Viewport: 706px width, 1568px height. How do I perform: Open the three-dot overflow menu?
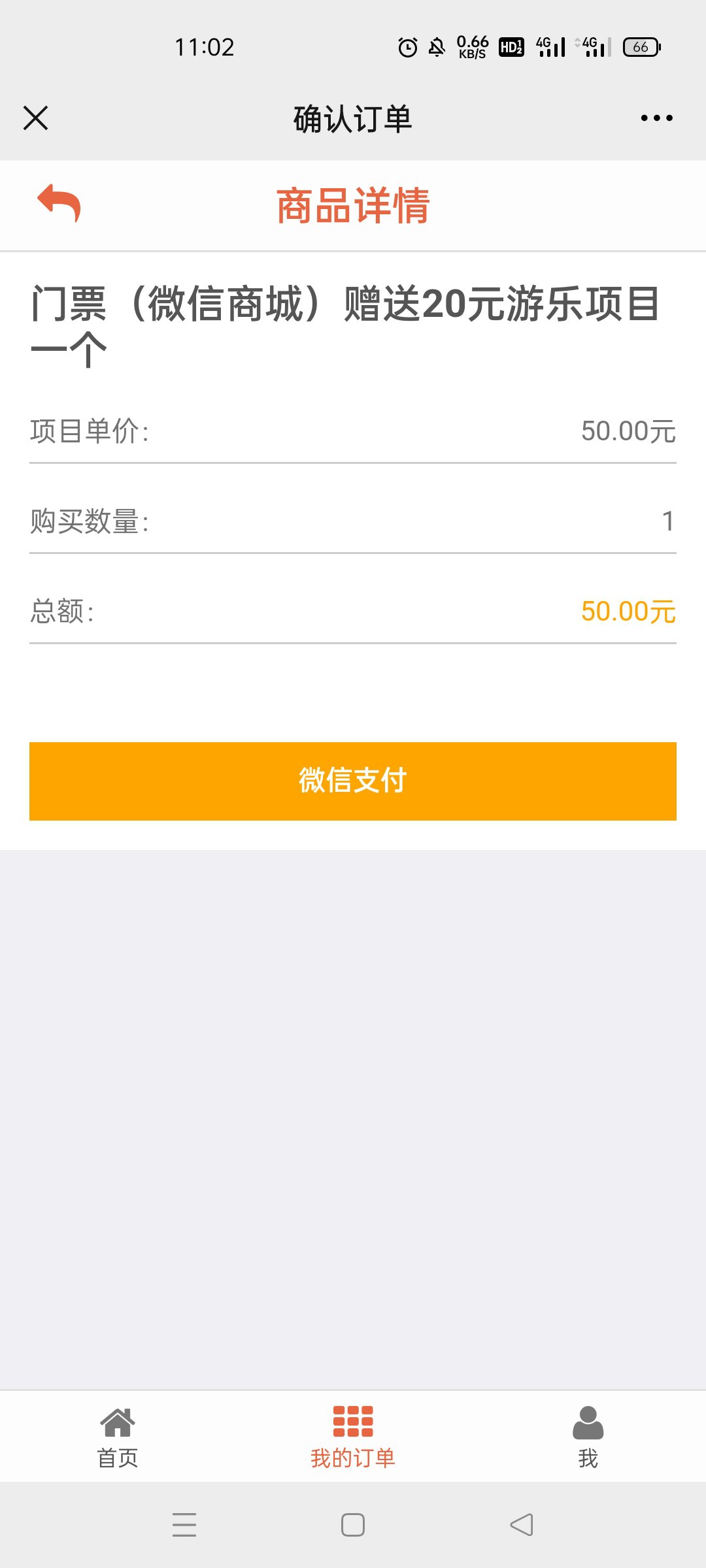click(656, 118)
